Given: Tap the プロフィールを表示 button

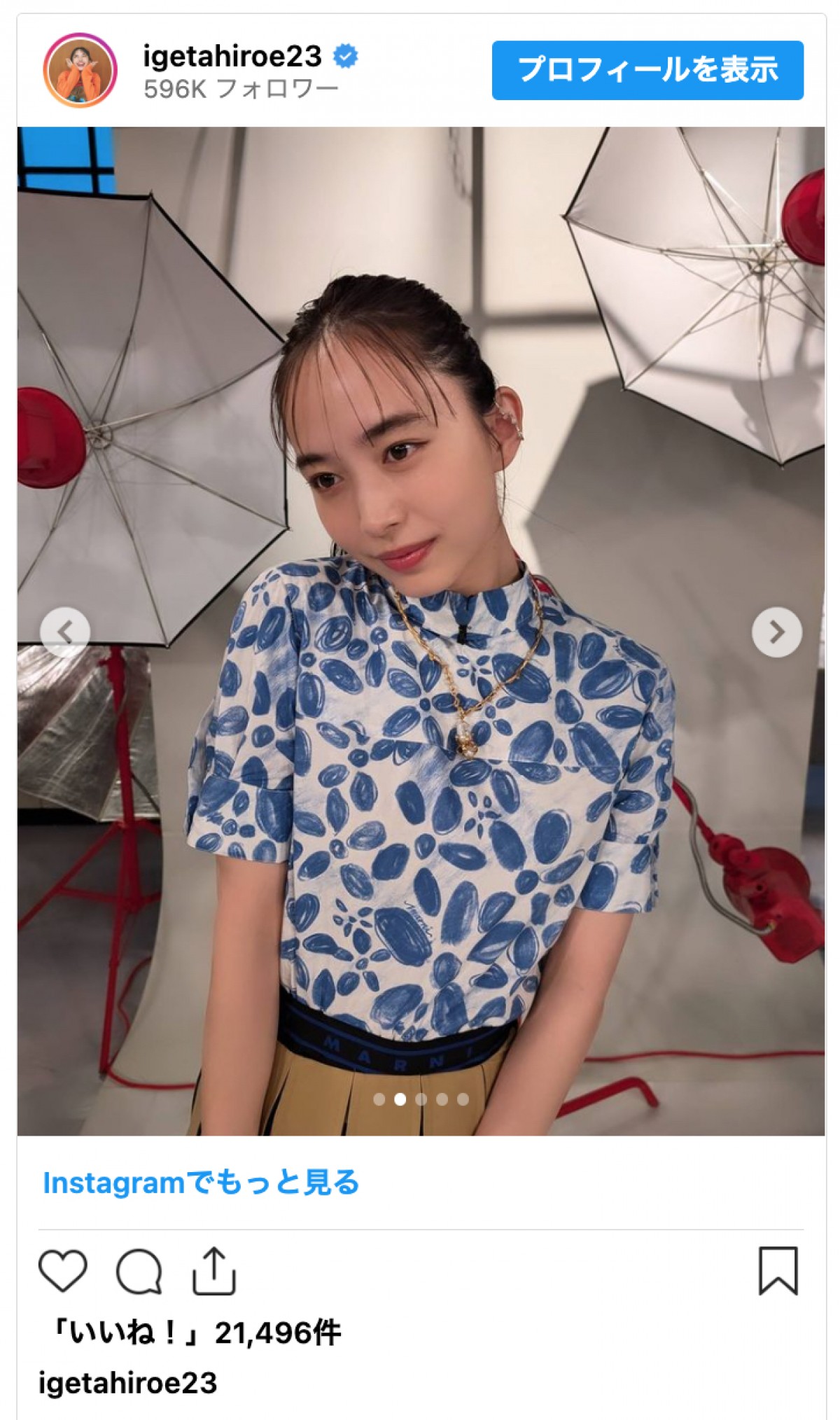Looking at the screenshot, I should pyautogui.click(x=647, y=70).
